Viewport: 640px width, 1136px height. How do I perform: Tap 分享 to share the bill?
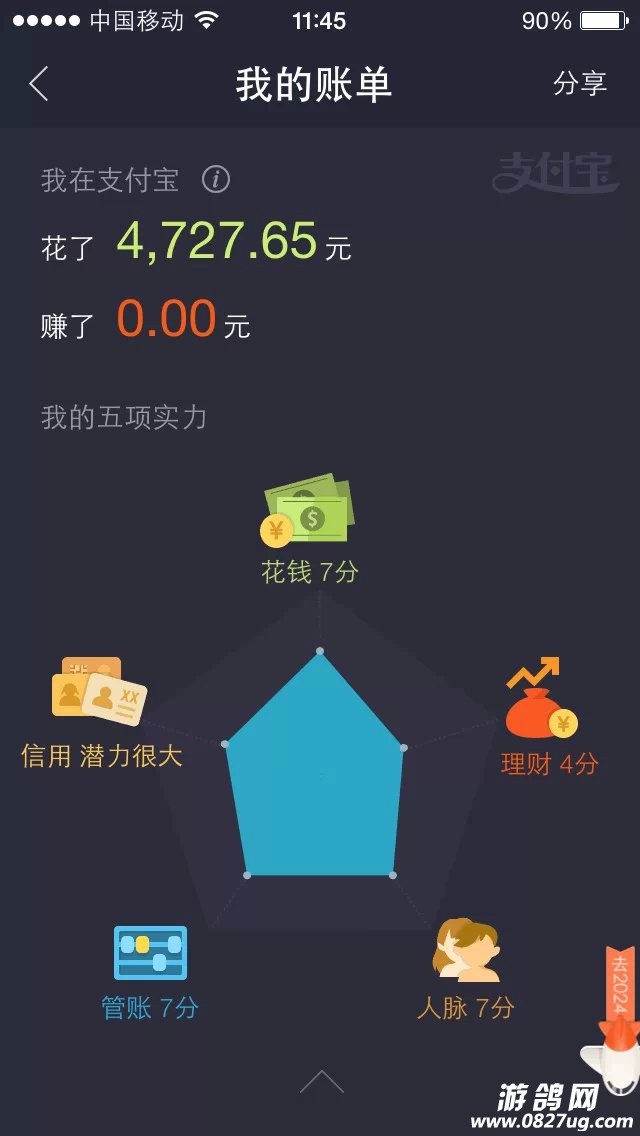(x=580, y=84)
